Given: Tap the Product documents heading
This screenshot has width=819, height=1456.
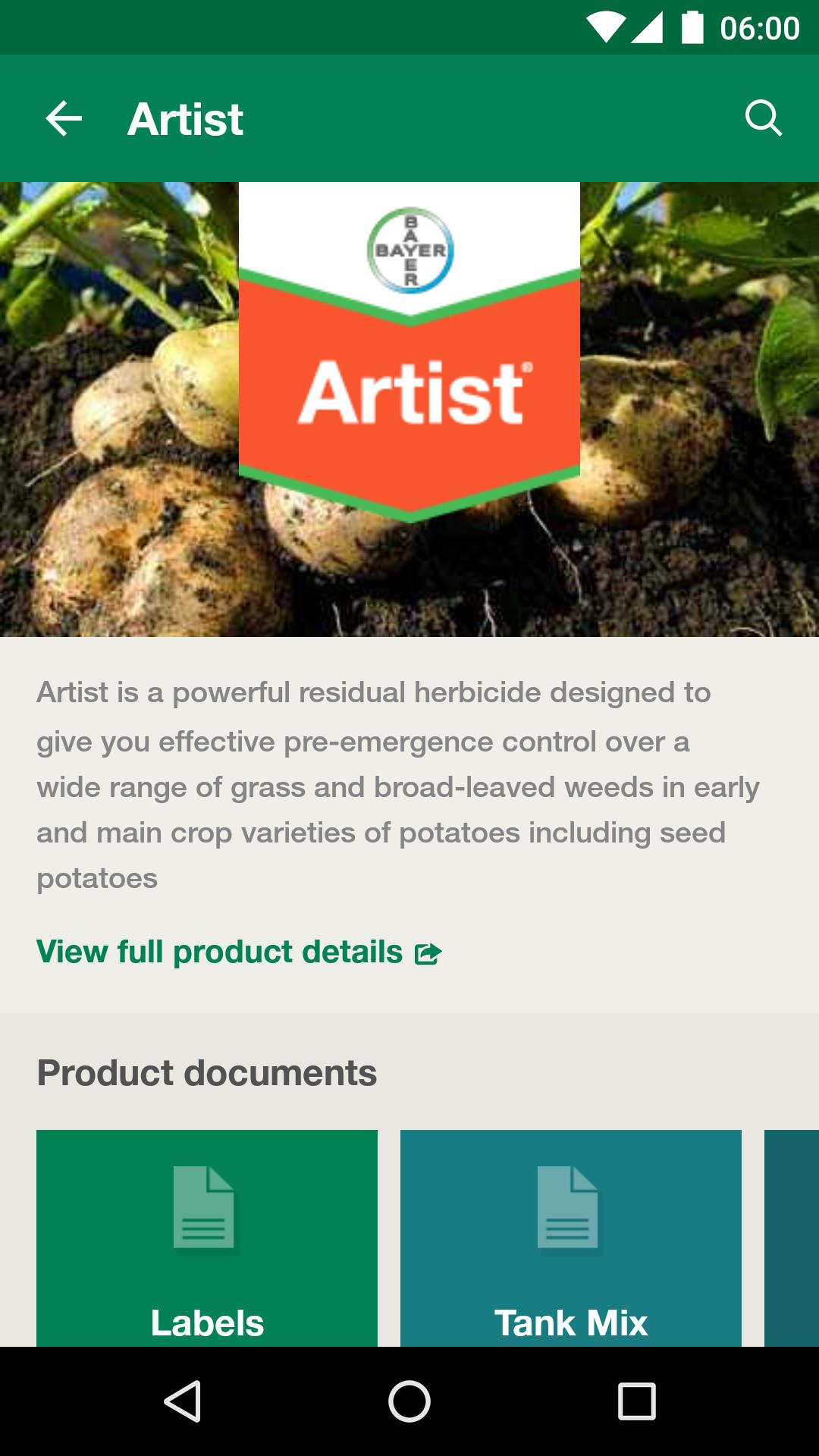Looking at the screenshot, I should pos(207,1072).
